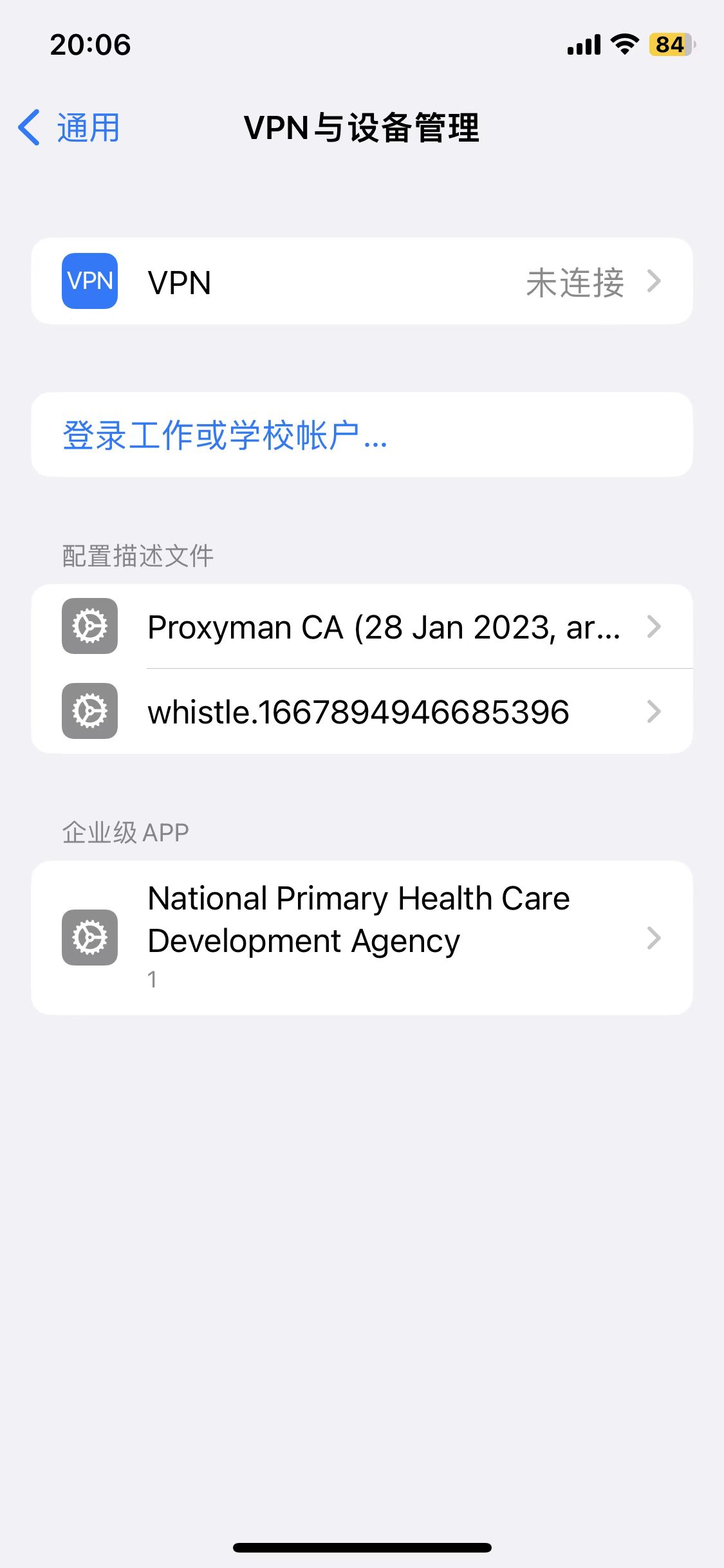The image size is (724, 1568).
Task: Open National Primary Health Care Development Agency
Action: (x=362, y=937)
